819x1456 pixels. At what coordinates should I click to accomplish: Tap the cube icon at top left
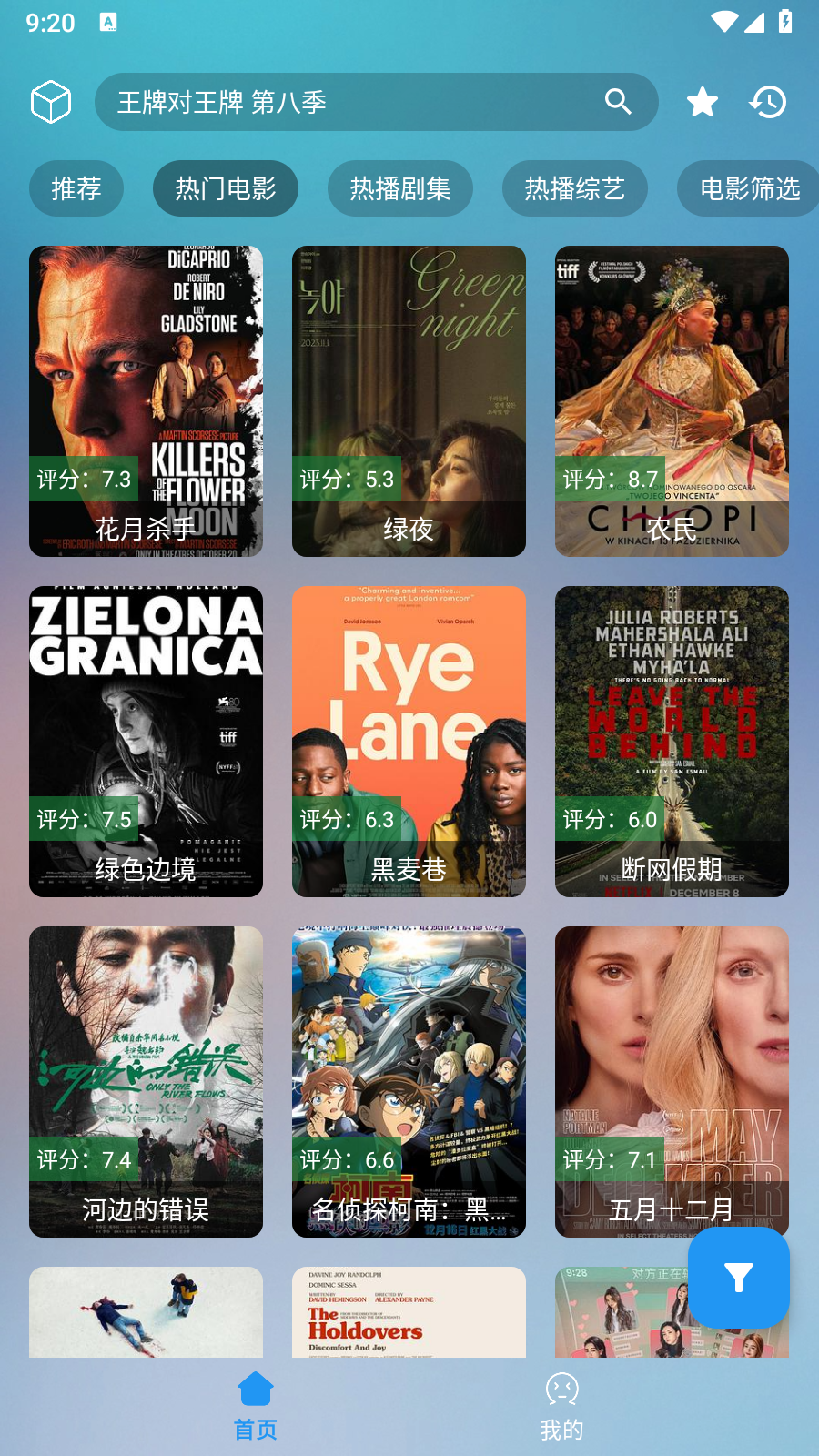coord(51,101)
